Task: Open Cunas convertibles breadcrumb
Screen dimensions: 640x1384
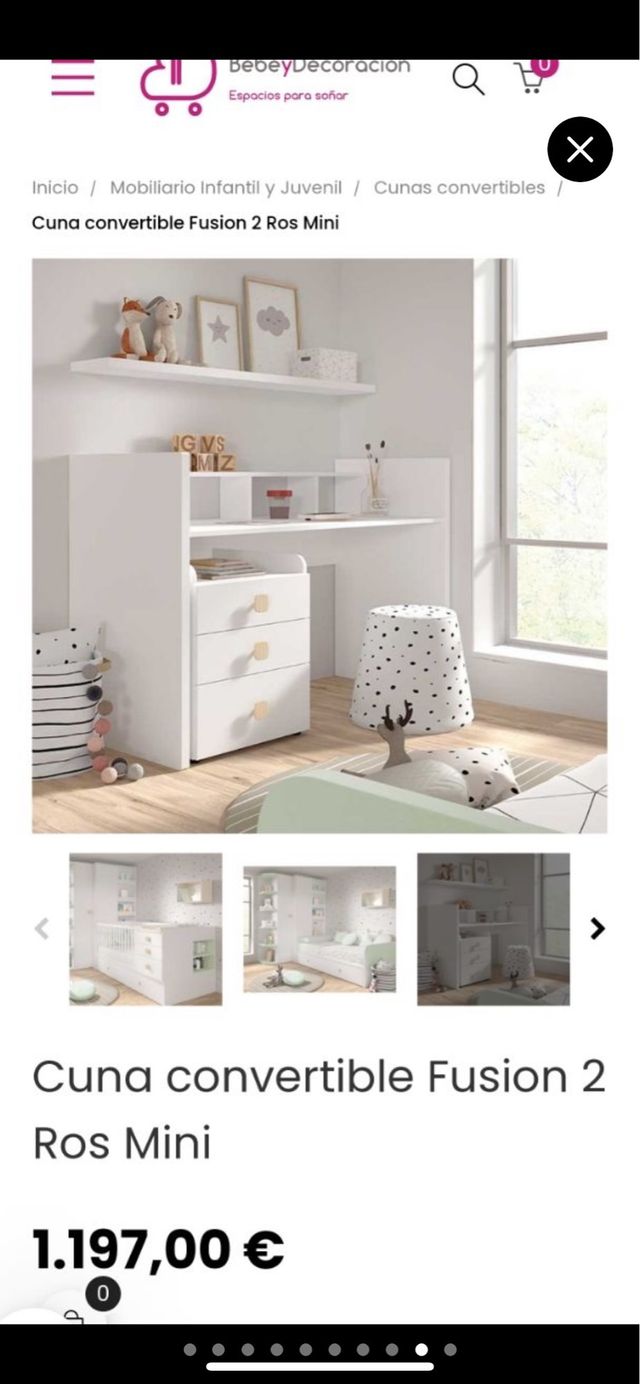Action: click(x=459, y=188)
